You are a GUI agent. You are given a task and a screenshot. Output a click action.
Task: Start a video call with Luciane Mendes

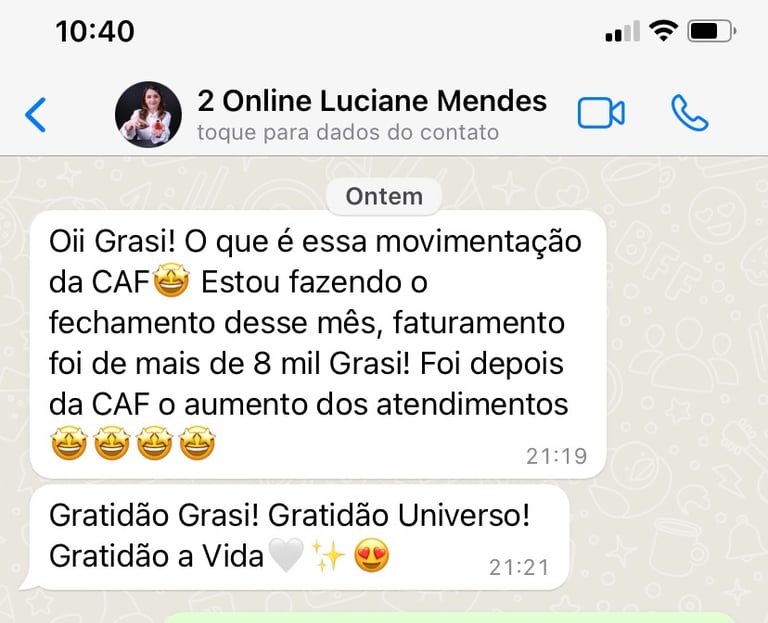[x=601, y=113]
